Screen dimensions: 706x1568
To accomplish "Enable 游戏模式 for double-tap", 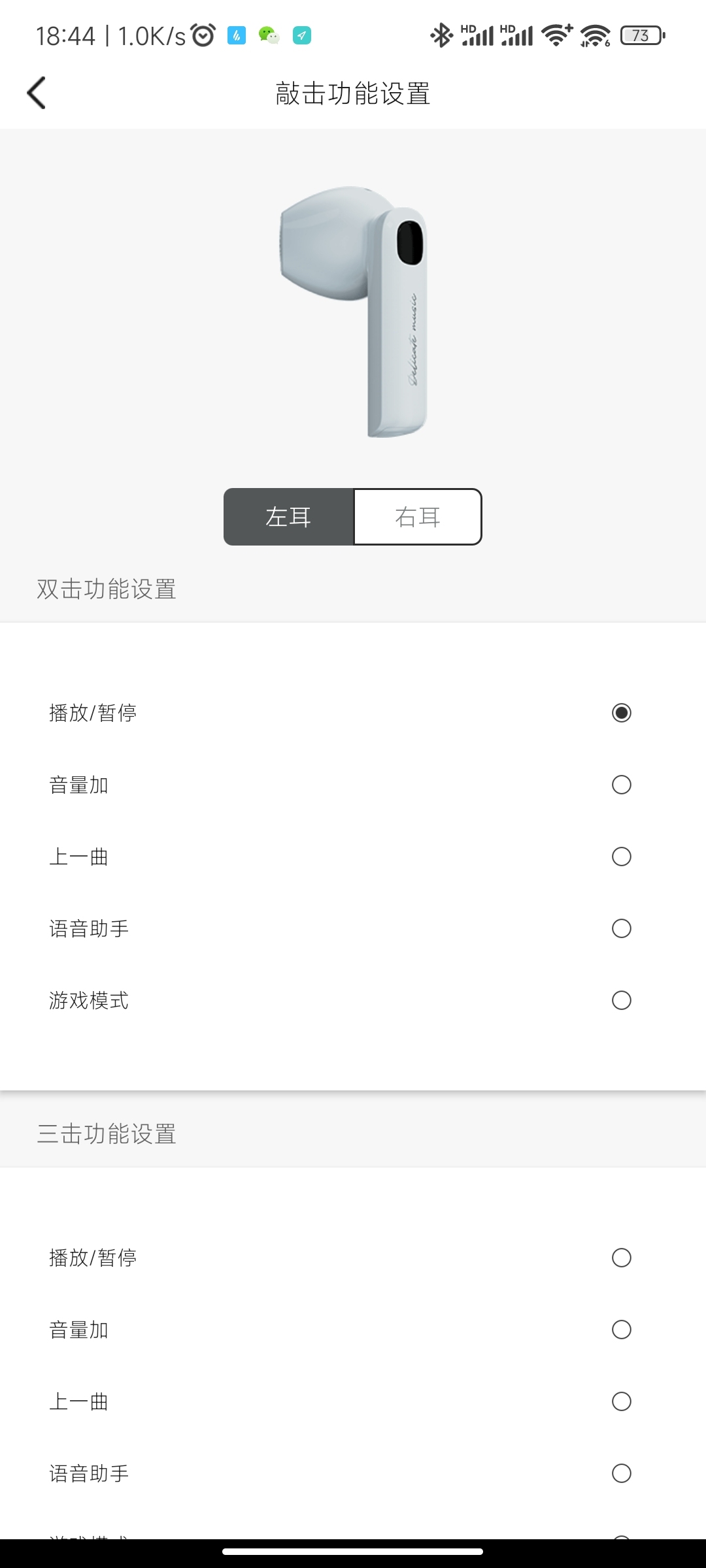I will point(353,1000).
